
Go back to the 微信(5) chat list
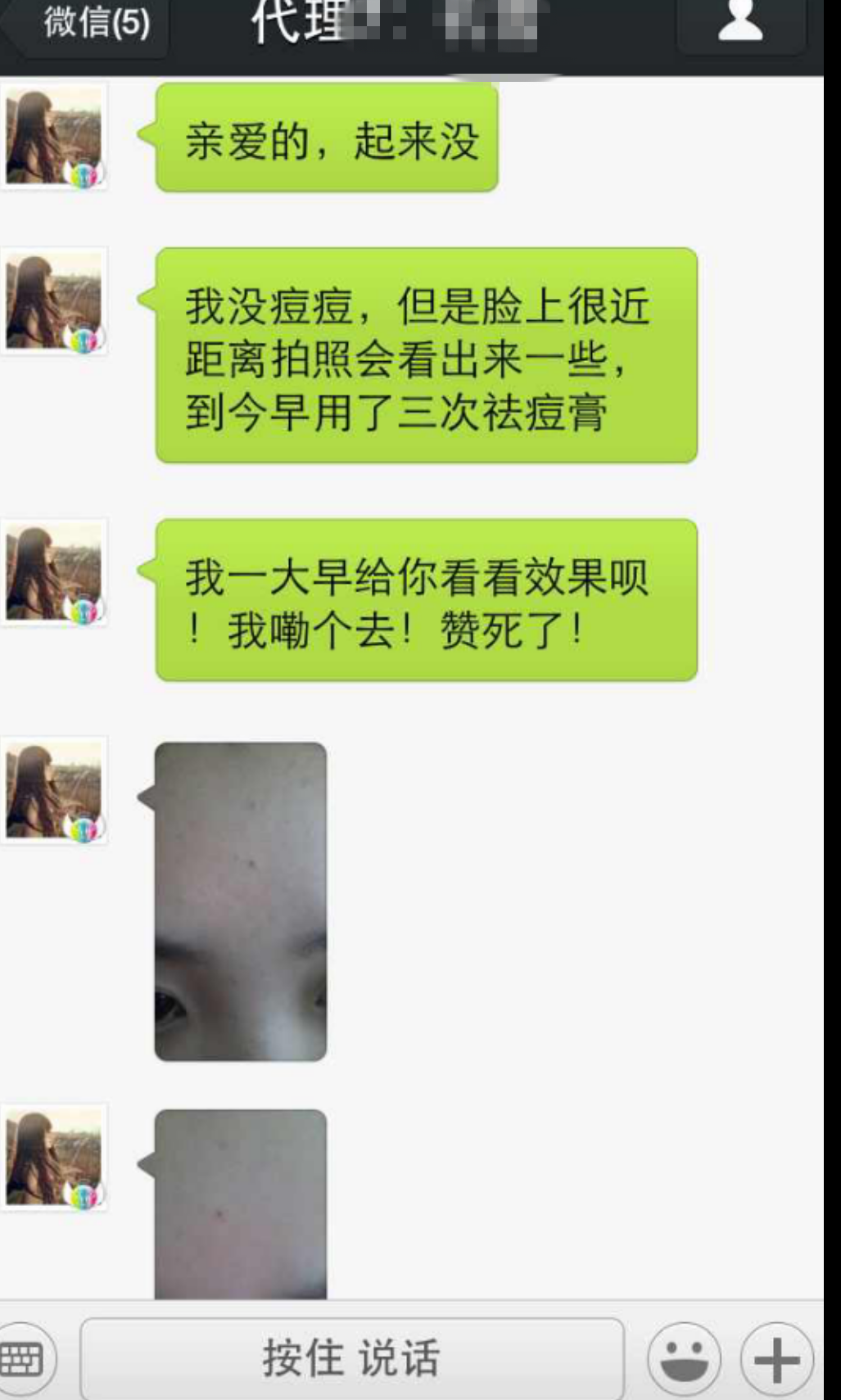pyautogui.click(x=88, y=25)
